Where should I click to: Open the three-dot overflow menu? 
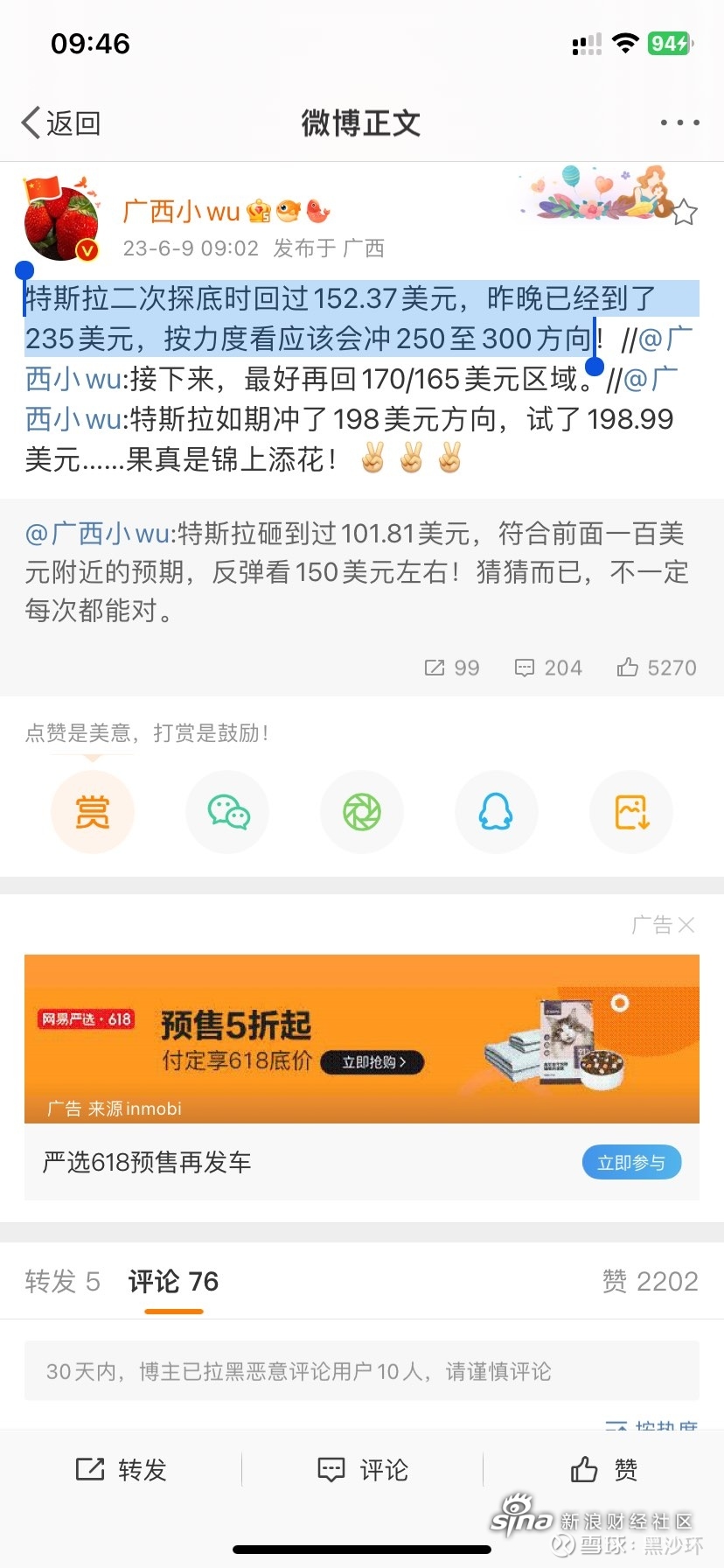[679, 122]
